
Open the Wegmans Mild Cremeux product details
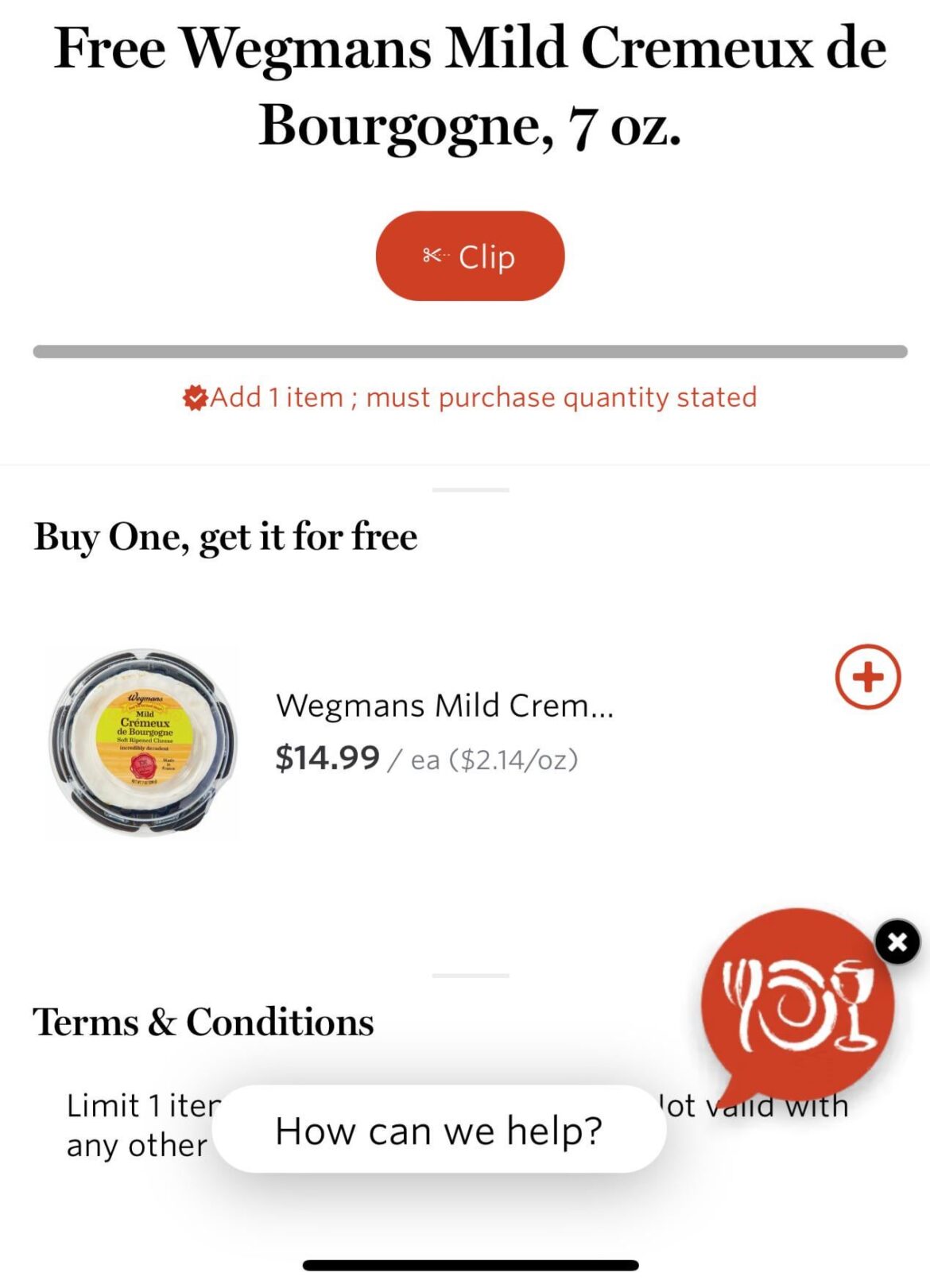tap(444, 706)
